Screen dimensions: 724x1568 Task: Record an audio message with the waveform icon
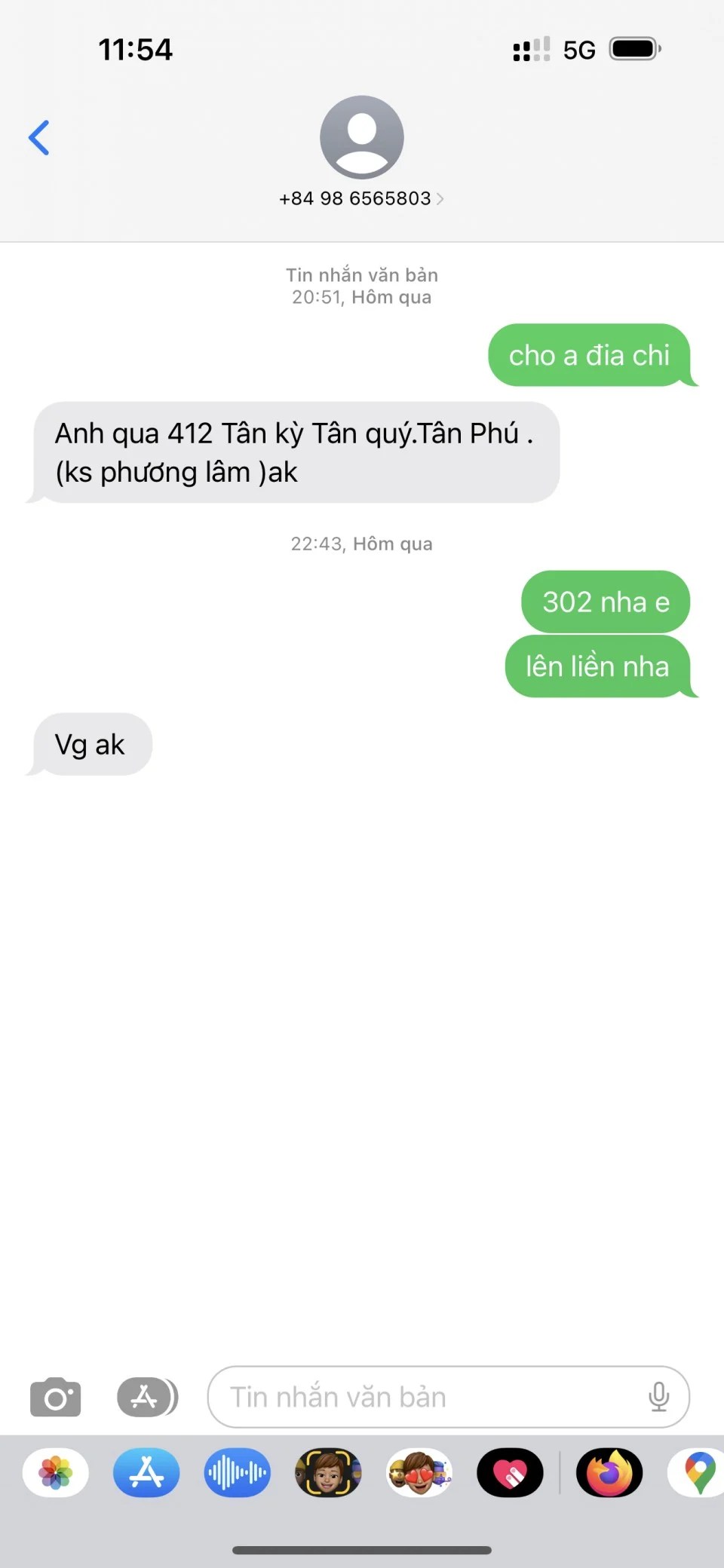[x=237, y=1472]
